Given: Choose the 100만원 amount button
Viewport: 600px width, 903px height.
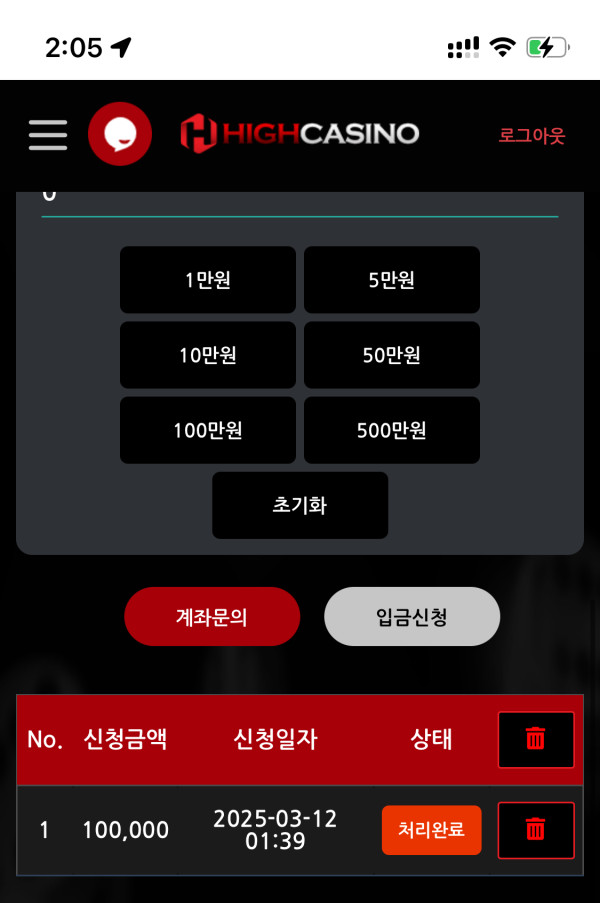Looking at the screenshot, I should click(x=208, y=430).
